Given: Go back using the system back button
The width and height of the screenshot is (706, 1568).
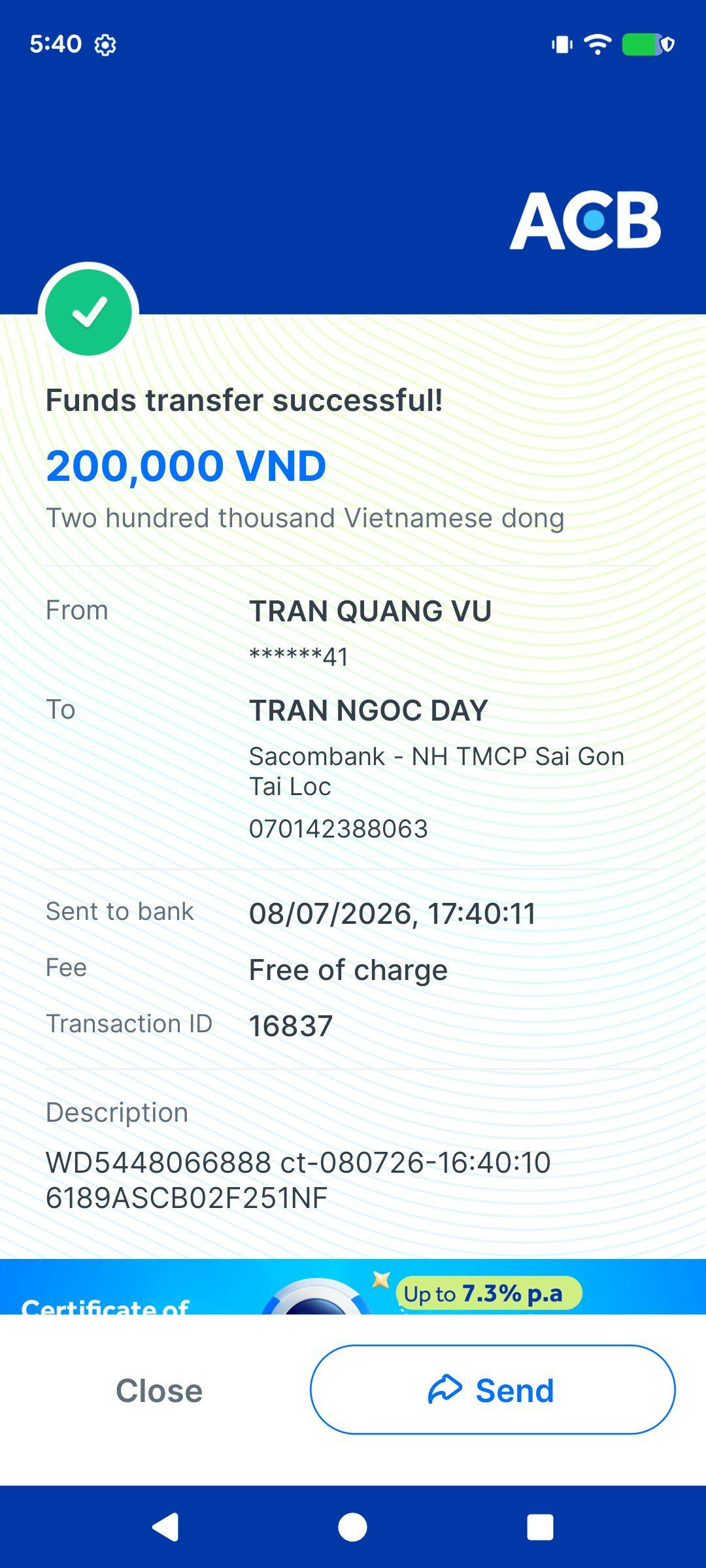Looking at the screenshot, I should (165, 1527).
